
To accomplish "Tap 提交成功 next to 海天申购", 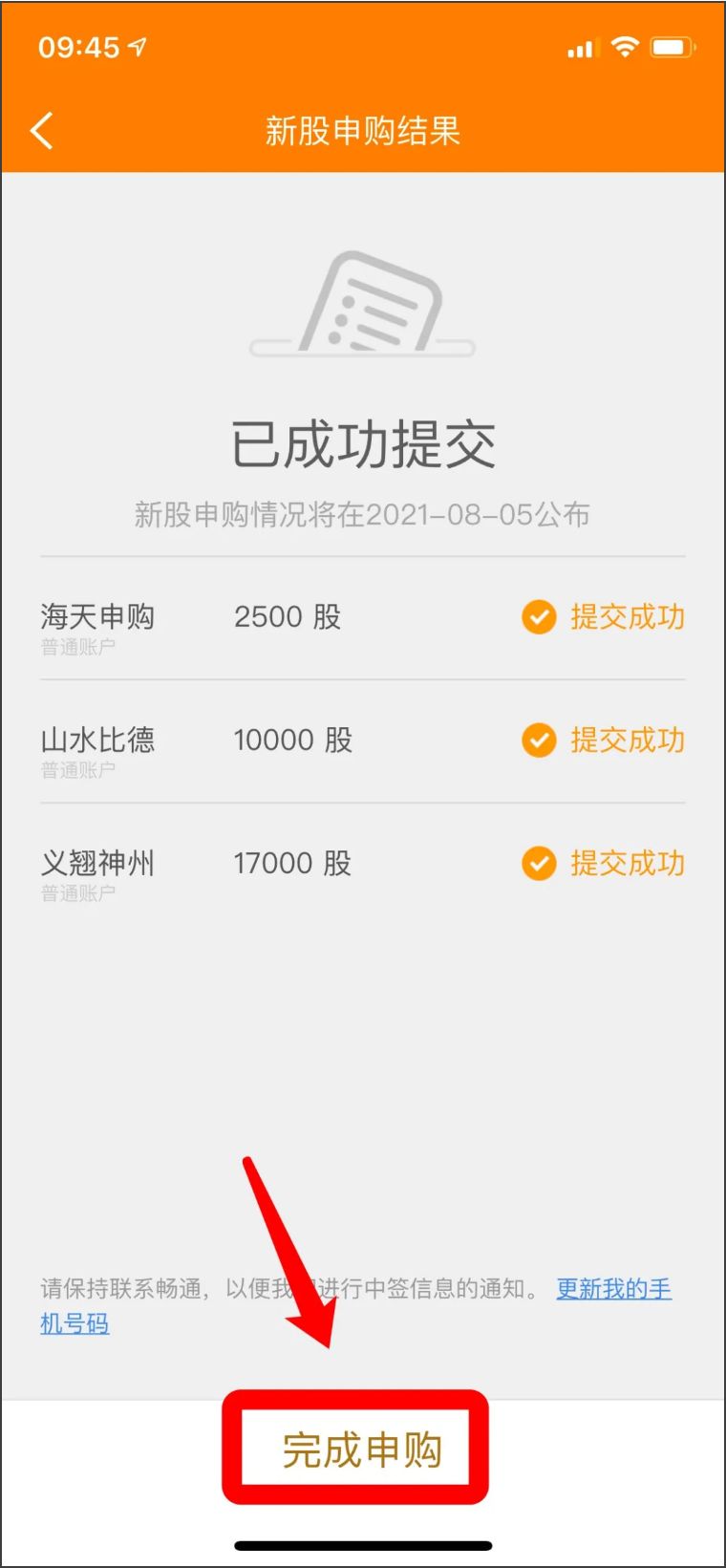I will click(628, 617).
